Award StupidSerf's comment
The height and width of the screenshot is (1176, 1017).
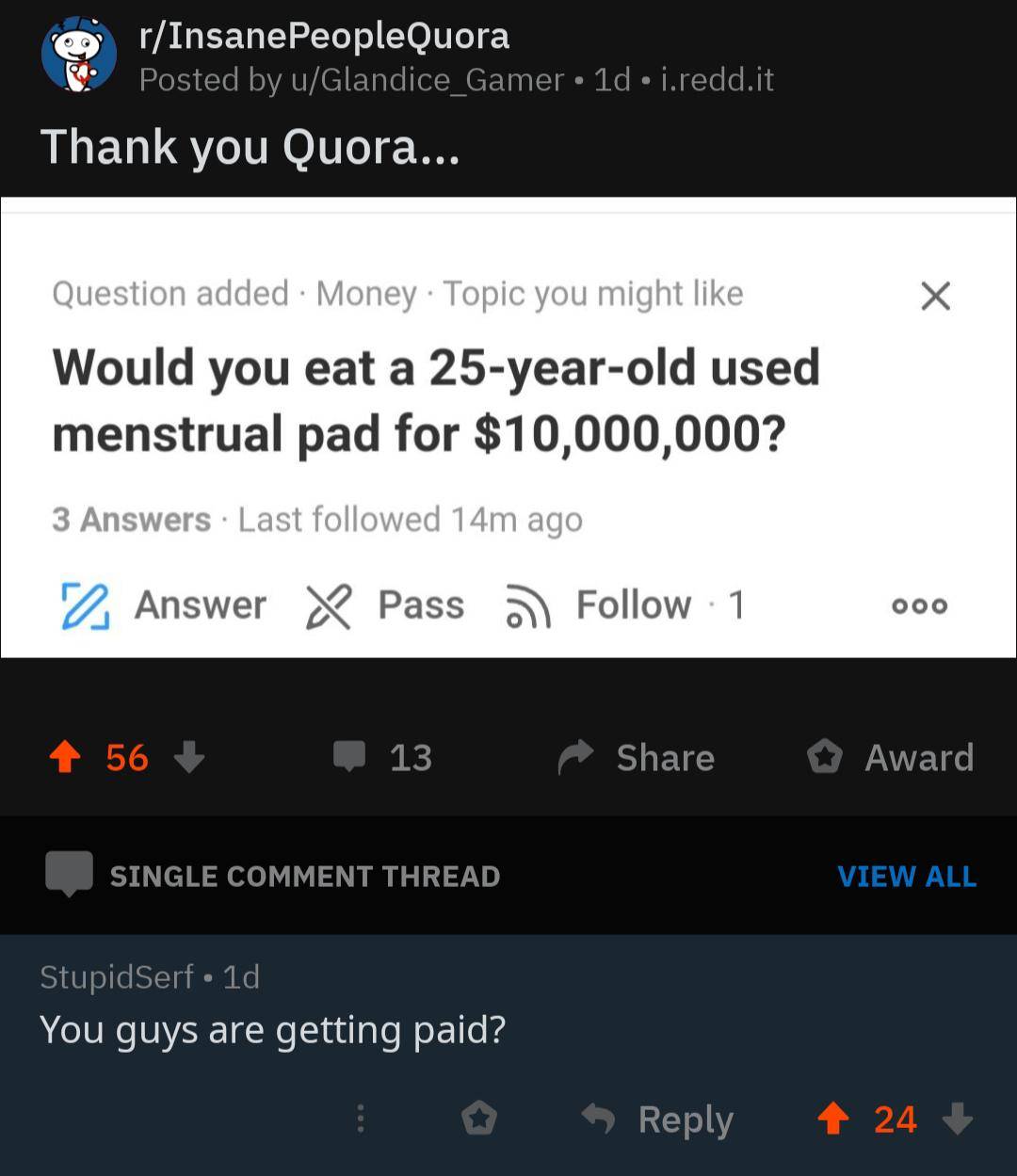pyautogui.click(x=479, y=1119)
